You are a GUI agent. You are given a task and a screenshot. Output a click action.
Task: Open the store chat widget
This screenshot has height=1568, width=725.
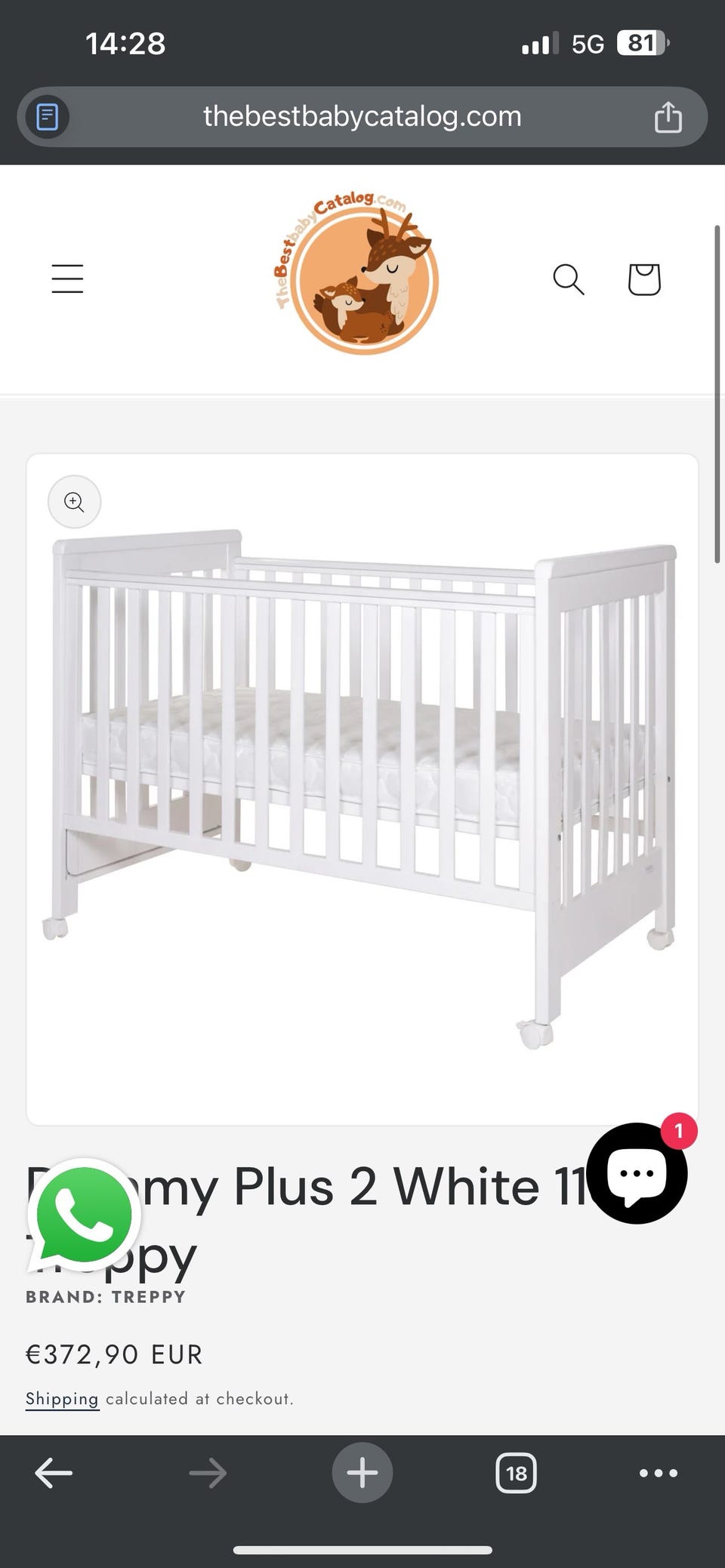point(637,1173)
